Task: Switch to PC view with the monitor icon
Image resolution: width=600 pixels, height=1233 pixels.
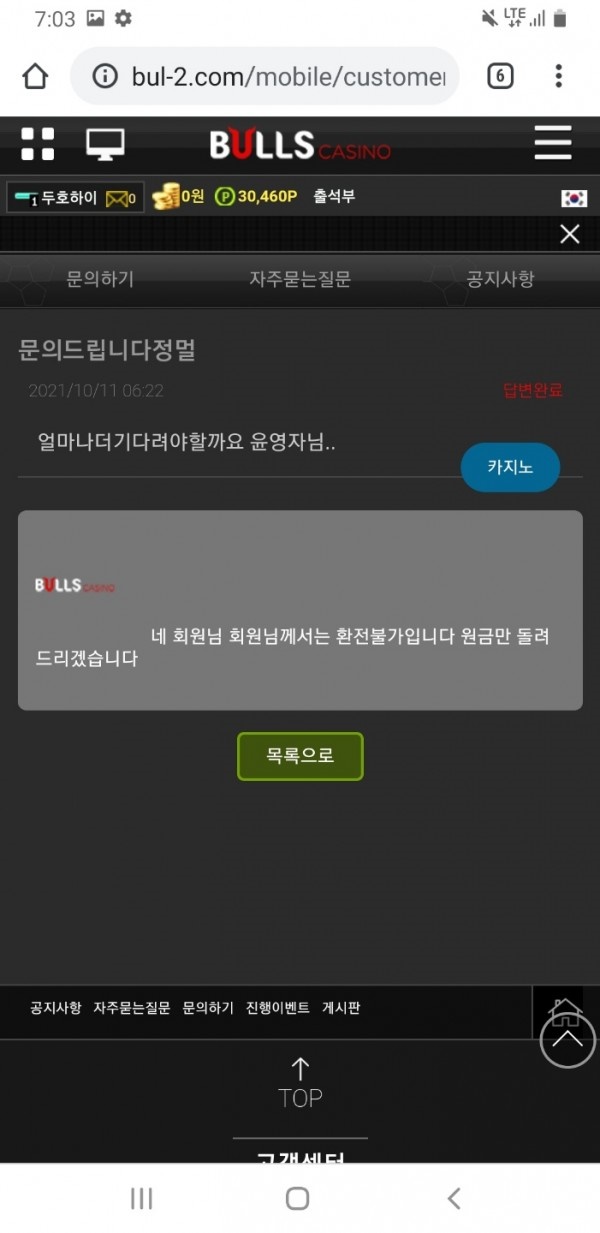Action: 105,145
